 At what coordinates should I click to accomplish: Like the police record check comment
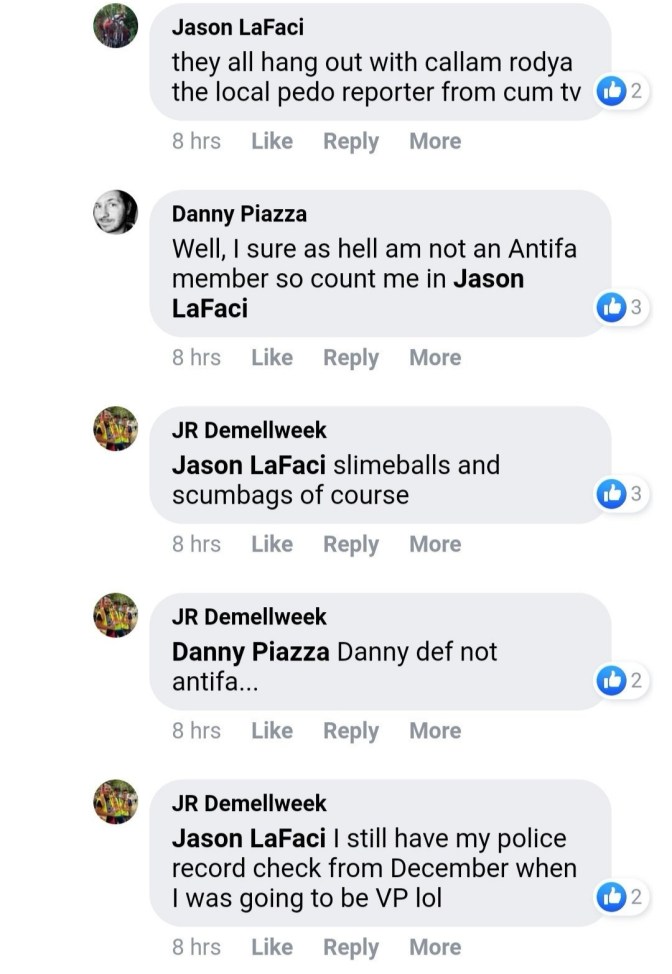271,947
